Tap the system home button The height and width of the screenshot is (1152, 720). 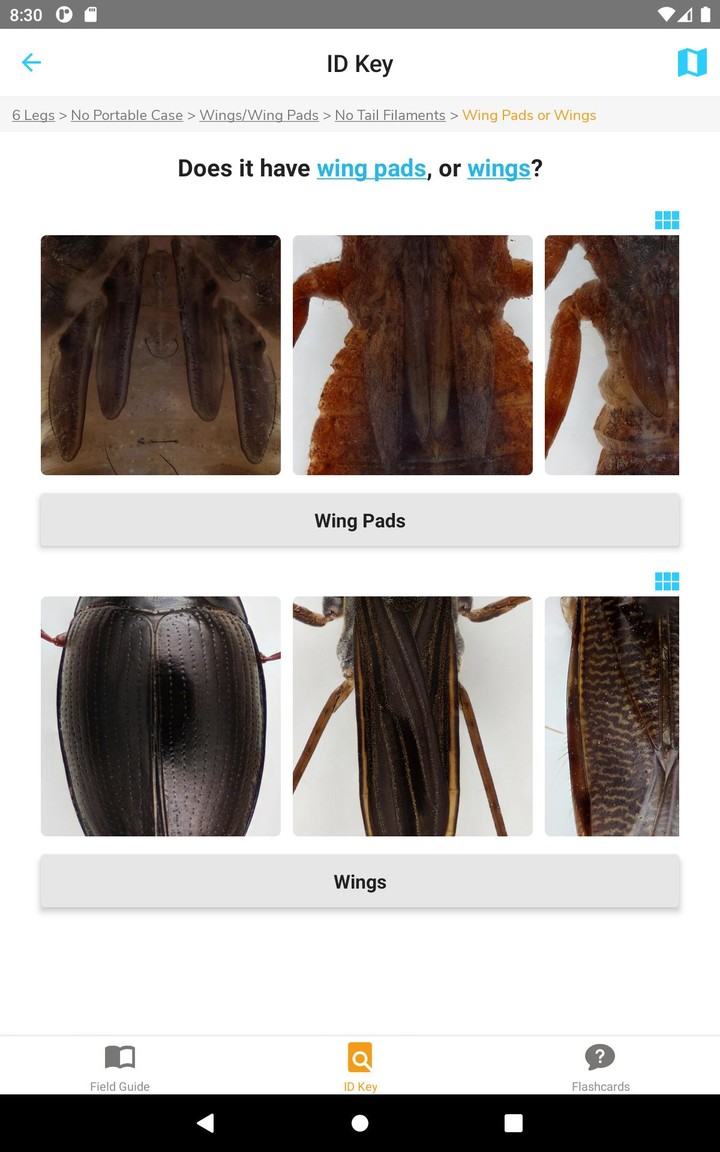(x=360, y=1123)
